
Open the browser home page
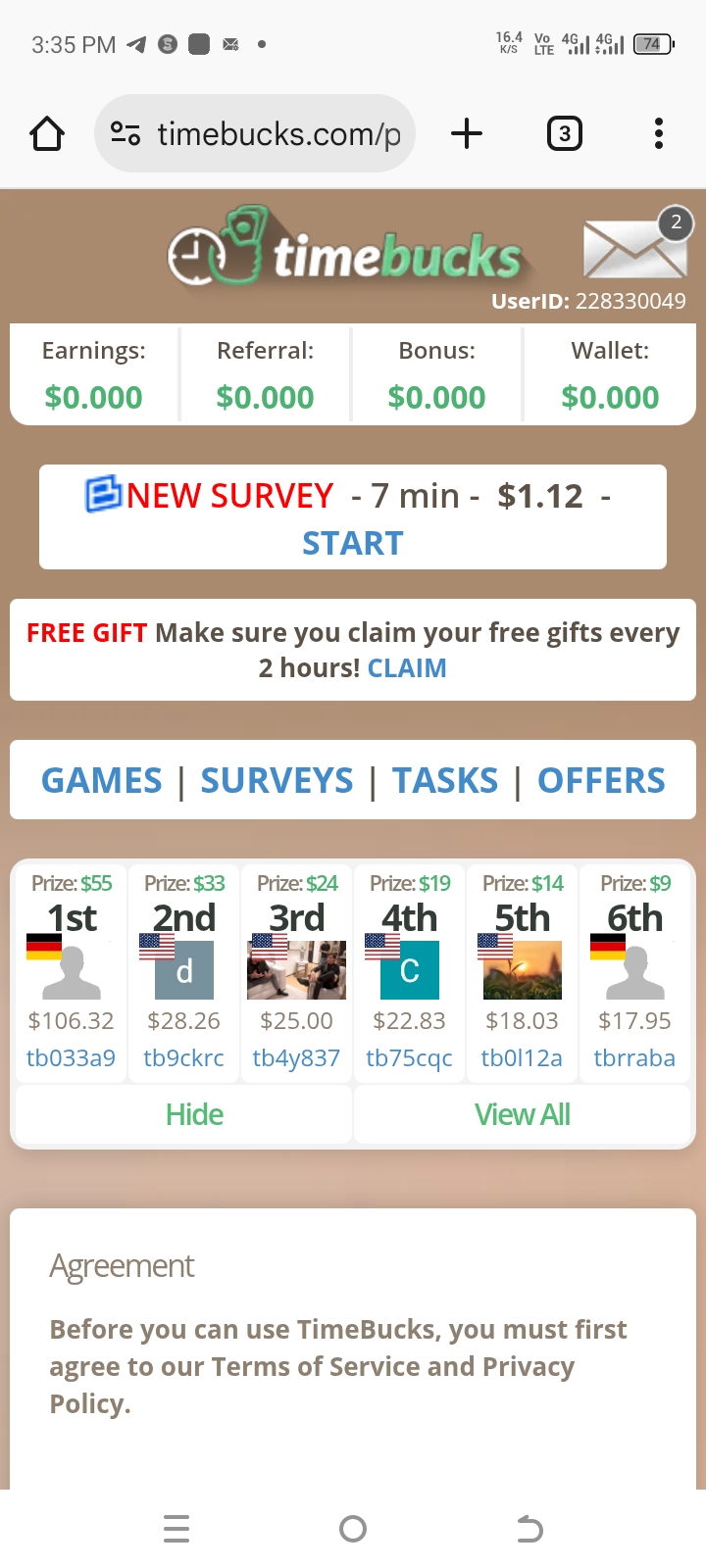[x=47, y=133]
